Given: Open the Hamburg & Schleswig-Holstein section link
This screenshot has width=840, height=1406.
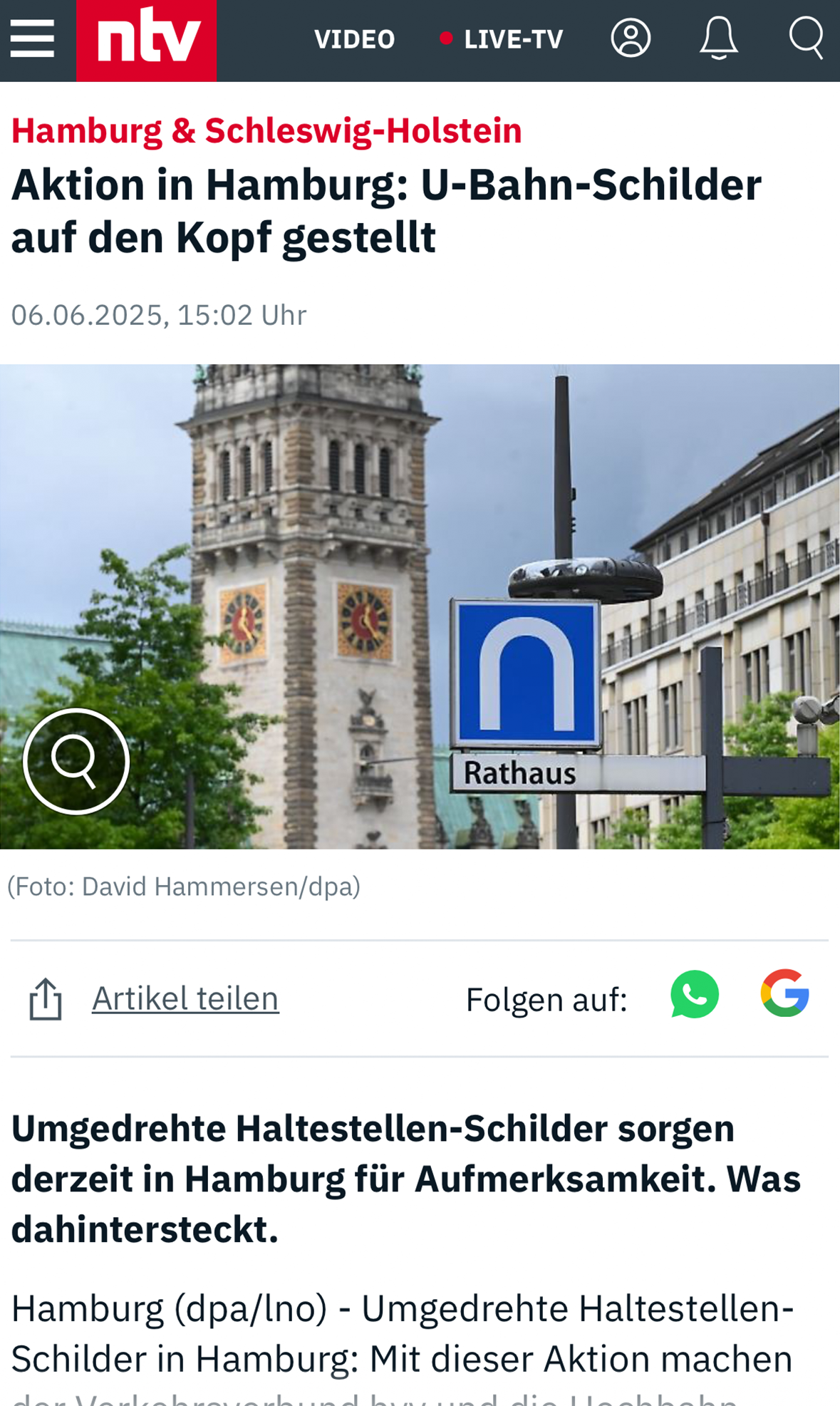Looking at the screenshot, I should pos(266,130).
